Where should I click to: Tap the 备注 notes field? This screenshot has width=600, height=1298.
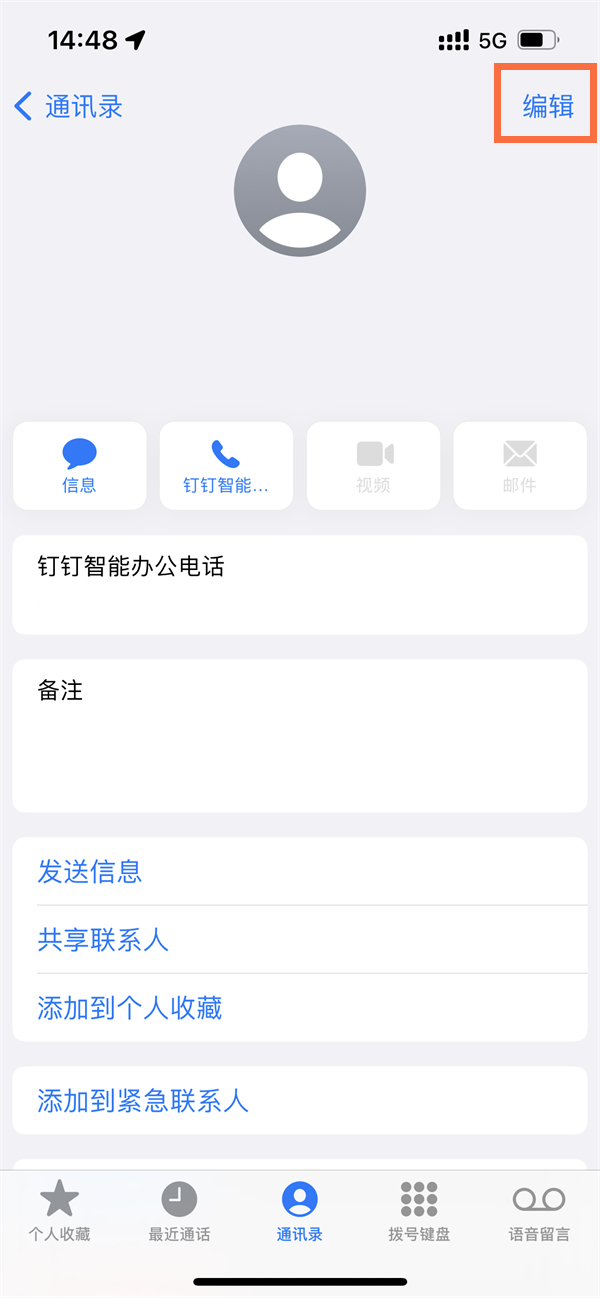pos(300,735)
